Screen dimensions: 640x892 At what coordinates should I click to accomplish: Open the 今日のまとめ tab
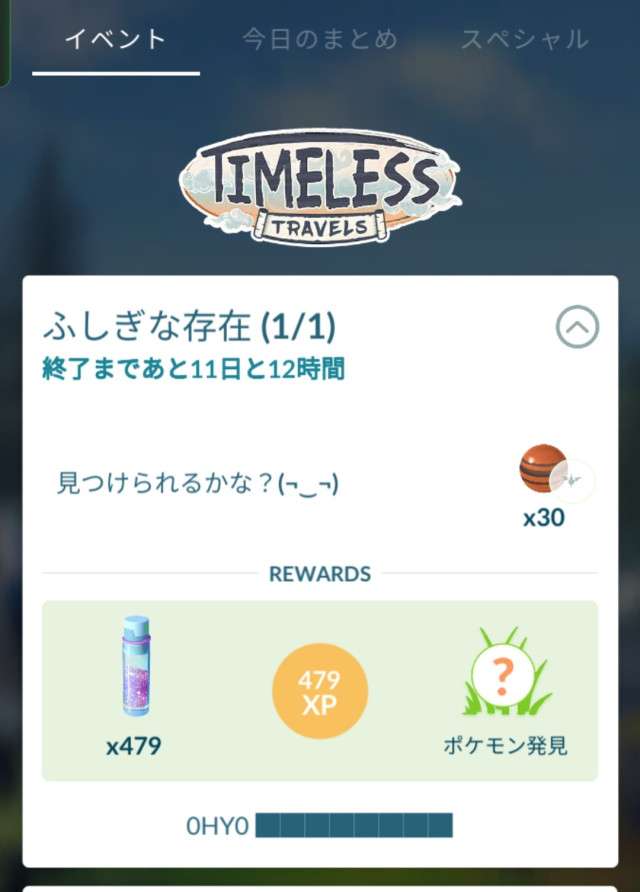(x=319, y=41)
